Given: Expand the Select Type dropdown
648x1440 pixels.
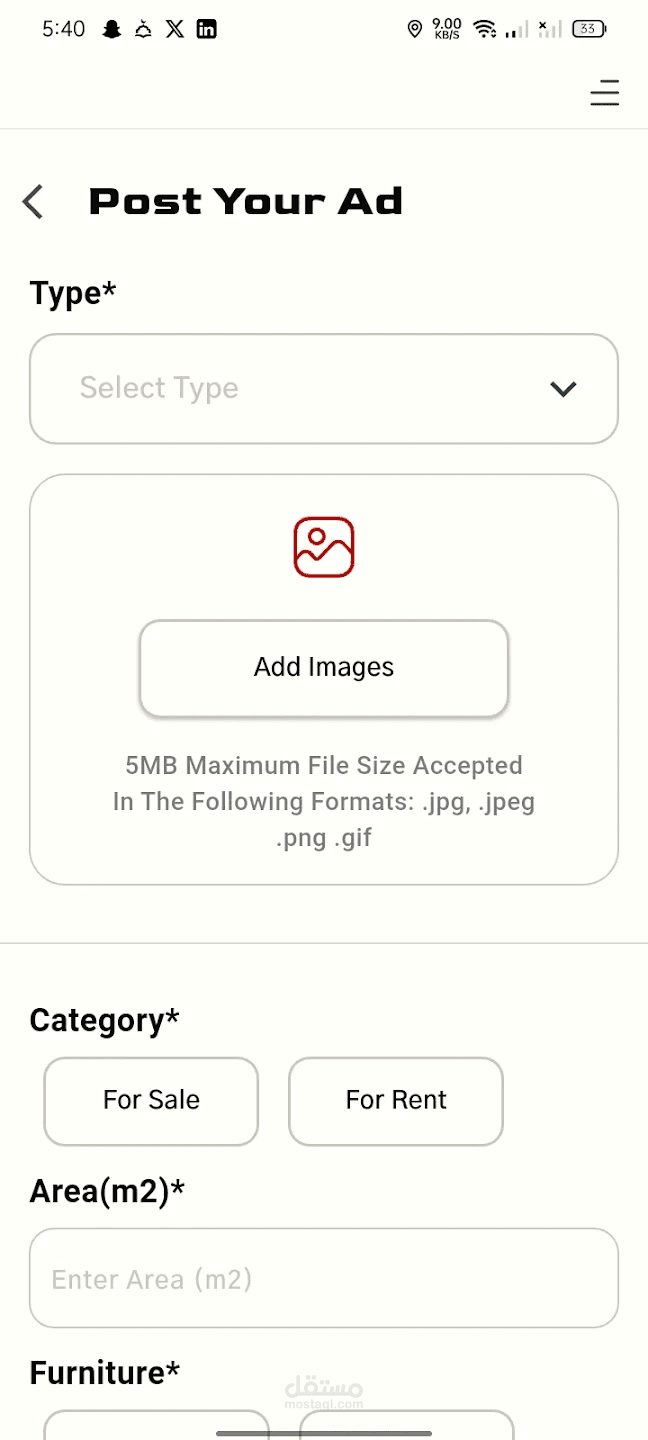Looking at the screenshot, I should coord(324,389).
